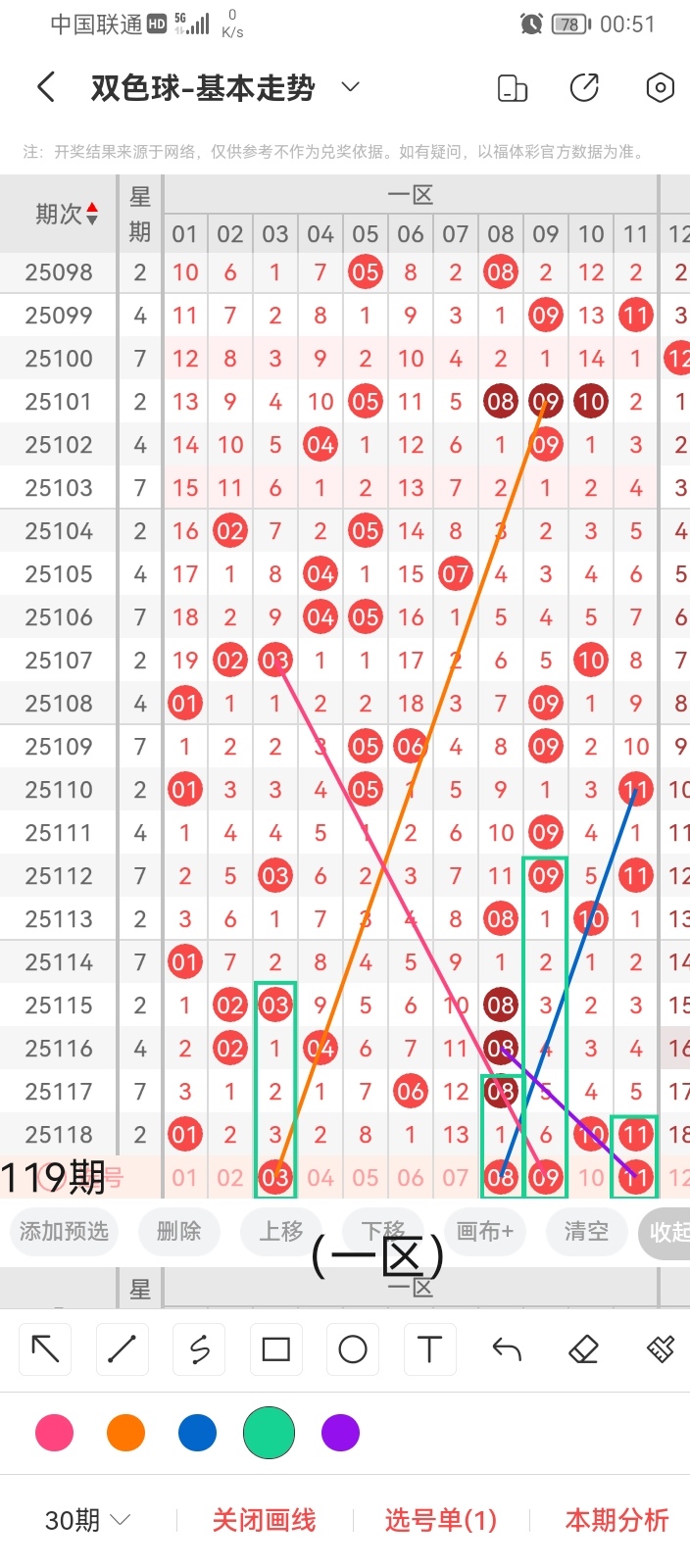Tap 关闭画线 to close drawing mode
The height and width of the screenshot is (1568, 690).
coord(264,1520)
